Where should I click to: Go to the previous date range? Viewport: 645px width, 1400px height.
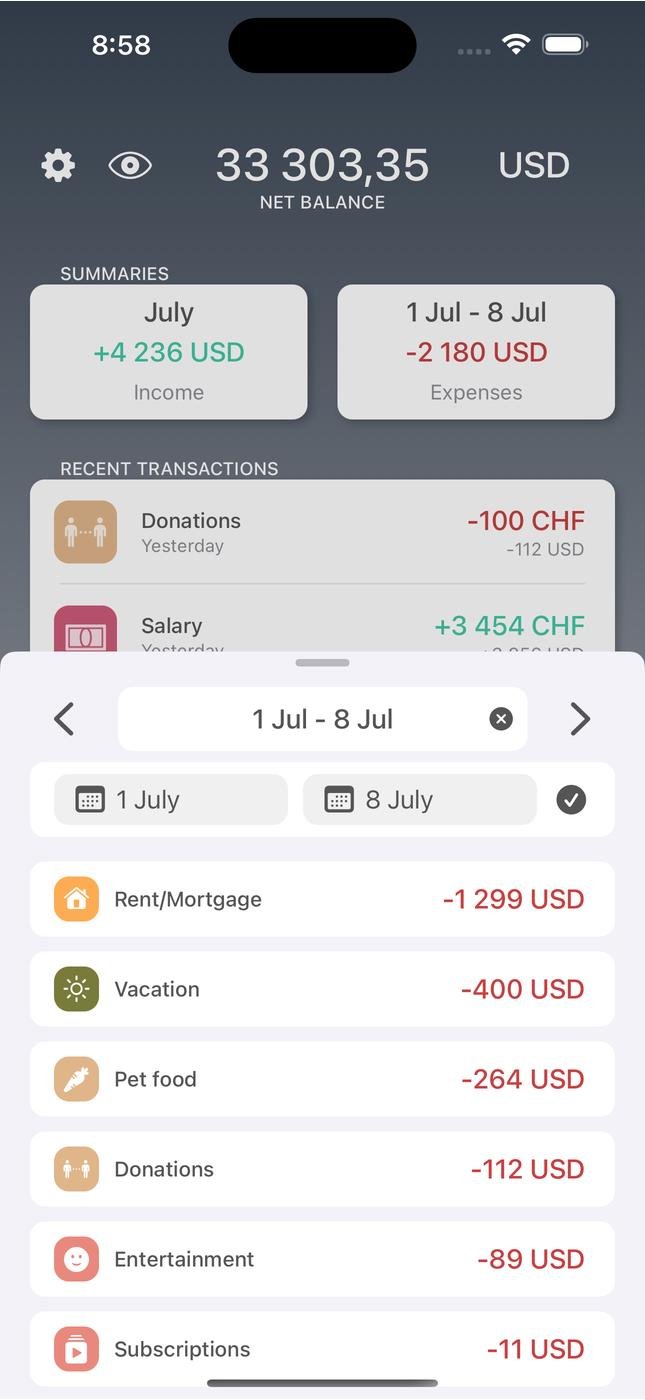[64, 719]
